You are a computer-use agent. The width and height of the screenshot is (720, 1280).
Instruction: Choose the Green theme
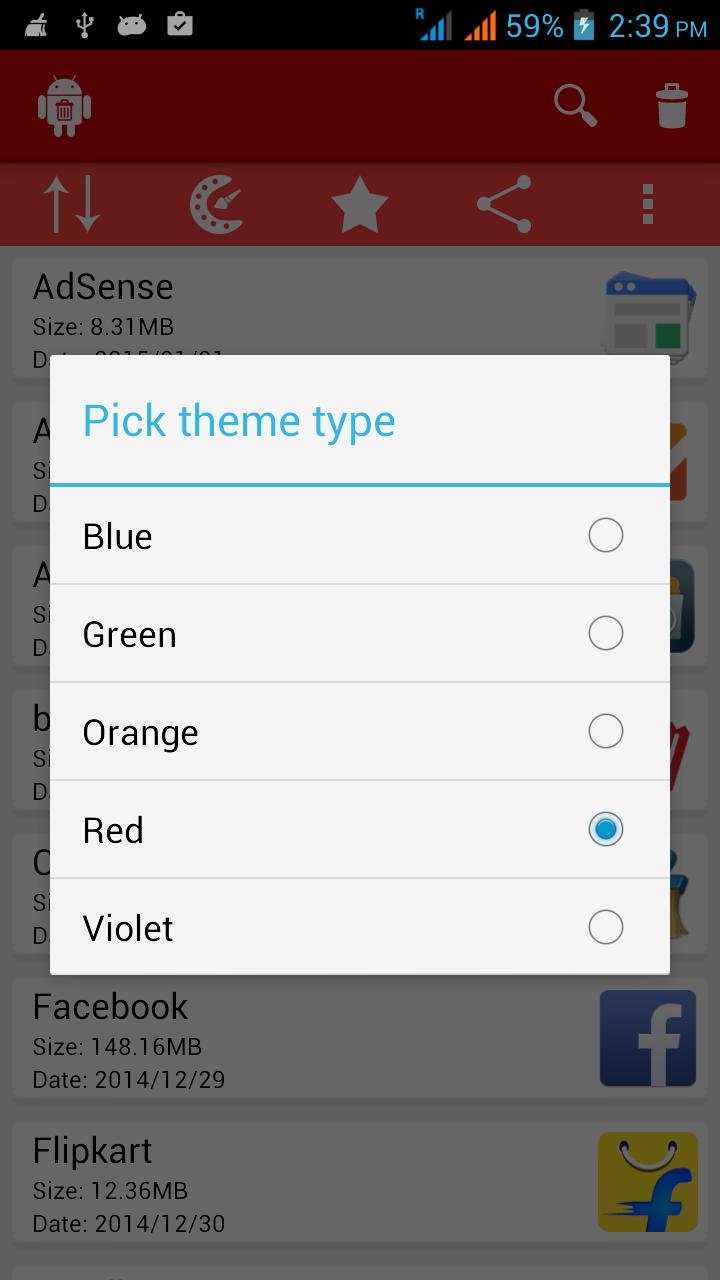pyautogui.click(x=359, y=634)
